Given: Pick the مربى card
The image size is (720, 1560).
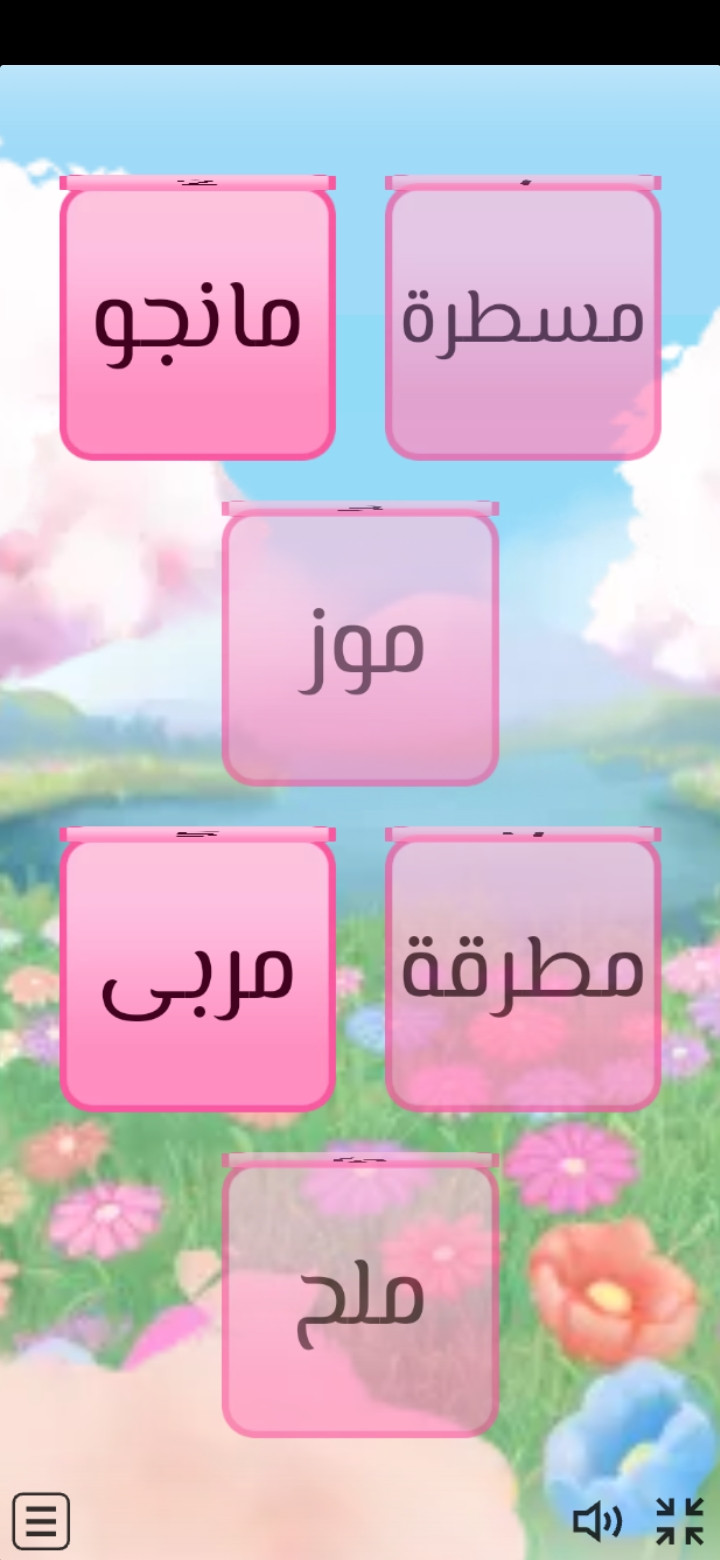Looking at the screenshot, I should coord(198,973).
